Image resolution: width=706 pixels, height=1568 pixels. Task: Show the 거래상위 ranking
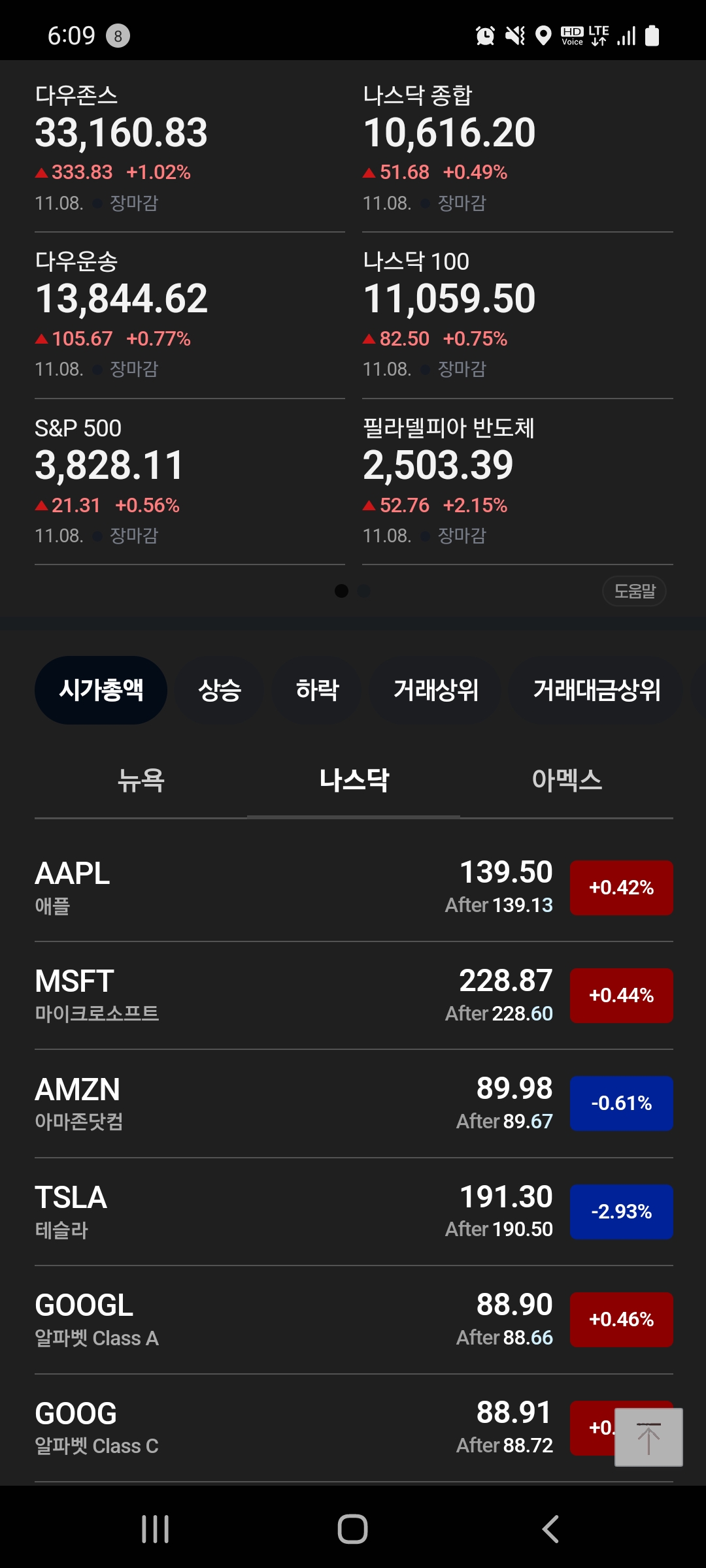click(435, 690)
